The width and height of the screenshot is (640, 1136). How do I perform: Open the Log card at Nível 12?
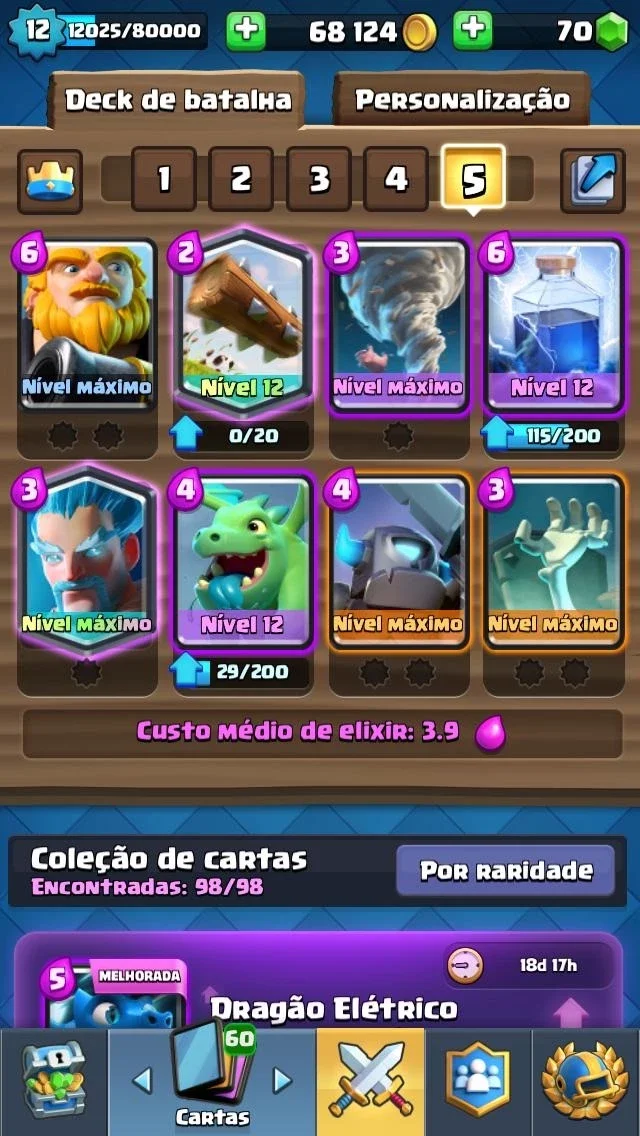(243, 322)
